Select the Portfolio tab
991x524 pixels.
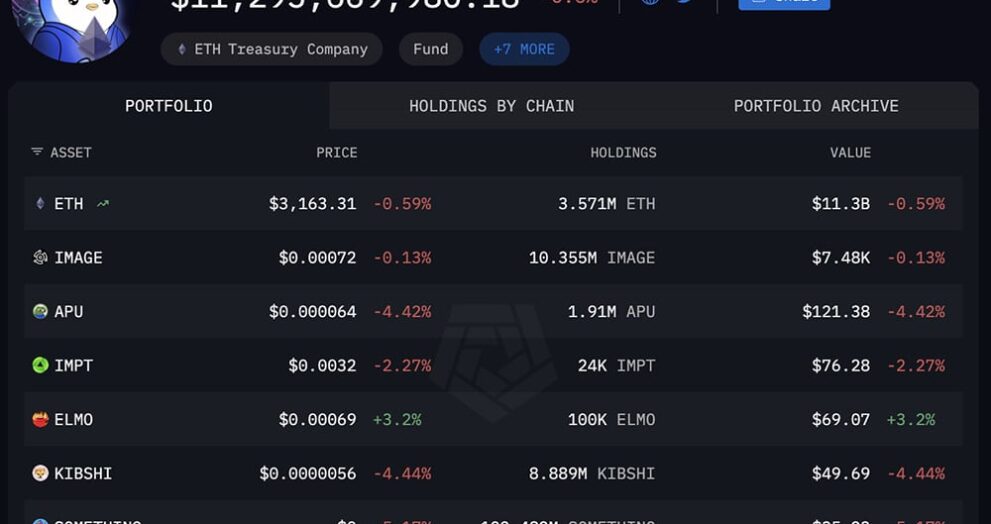click(x=168, y=106)
